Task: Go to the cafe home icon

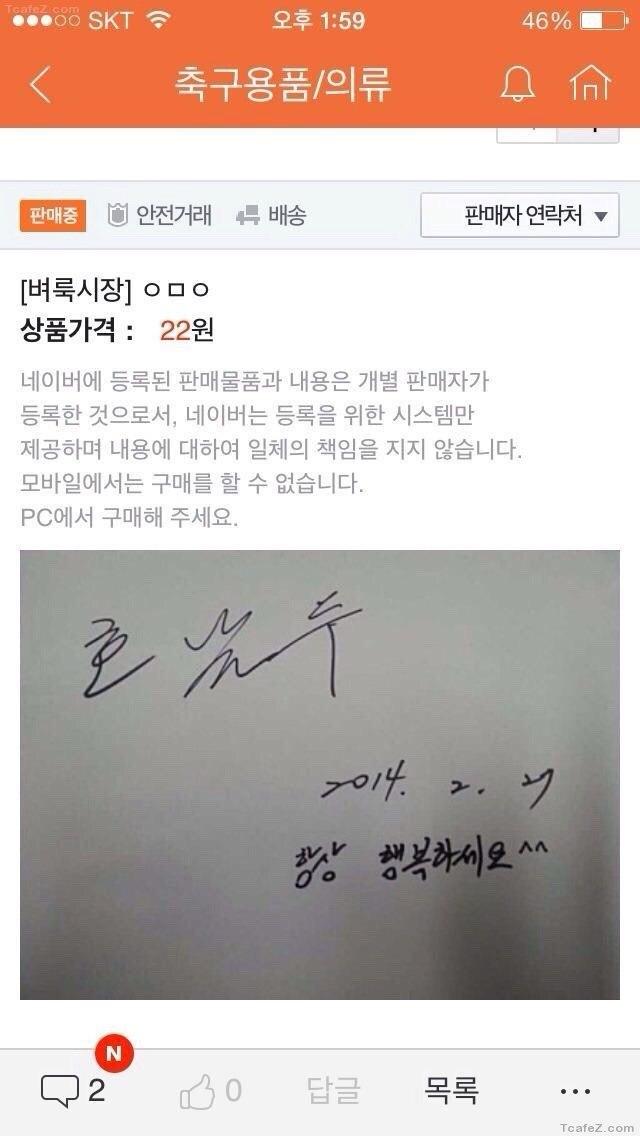Action: pyautogui.click(x=590, y=85)
